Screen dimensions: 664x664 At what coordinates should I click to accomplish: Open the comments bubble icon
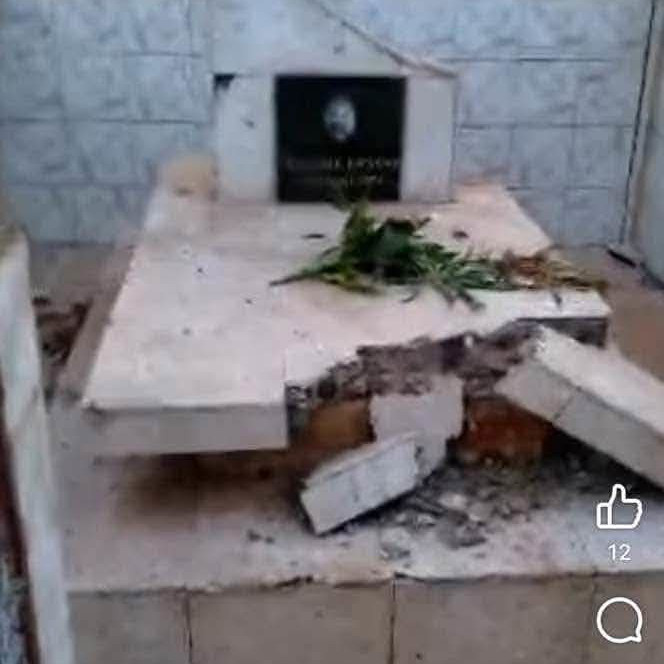(x=619, y=620)
